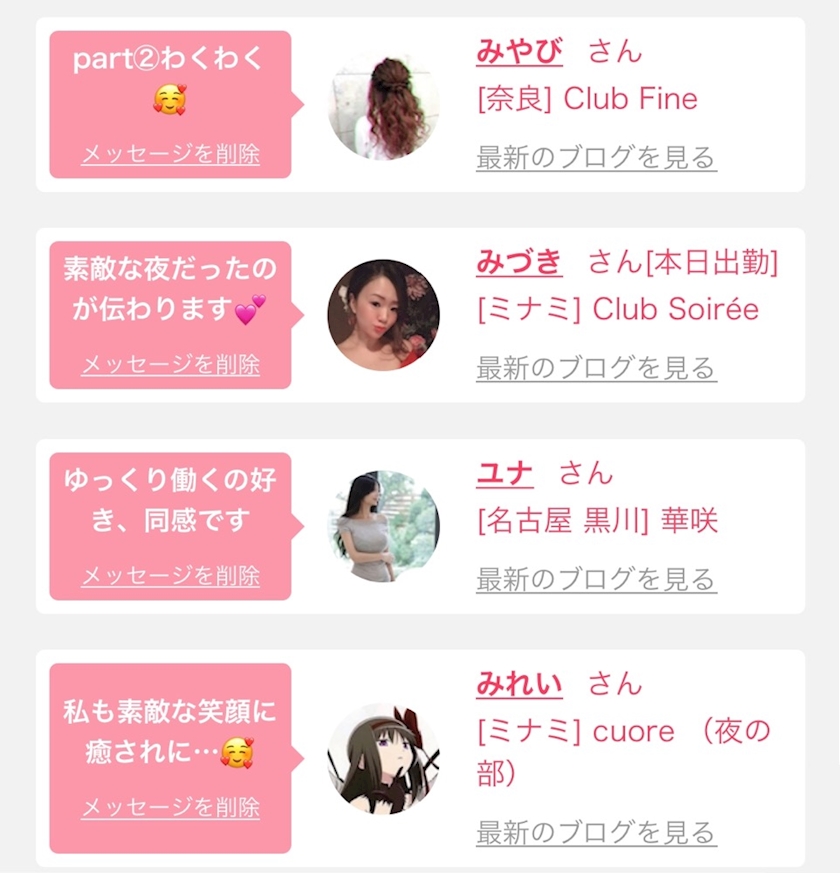840x873 pixels.
Task: Open ユナ's profile name link
Action: pos(505,474)
